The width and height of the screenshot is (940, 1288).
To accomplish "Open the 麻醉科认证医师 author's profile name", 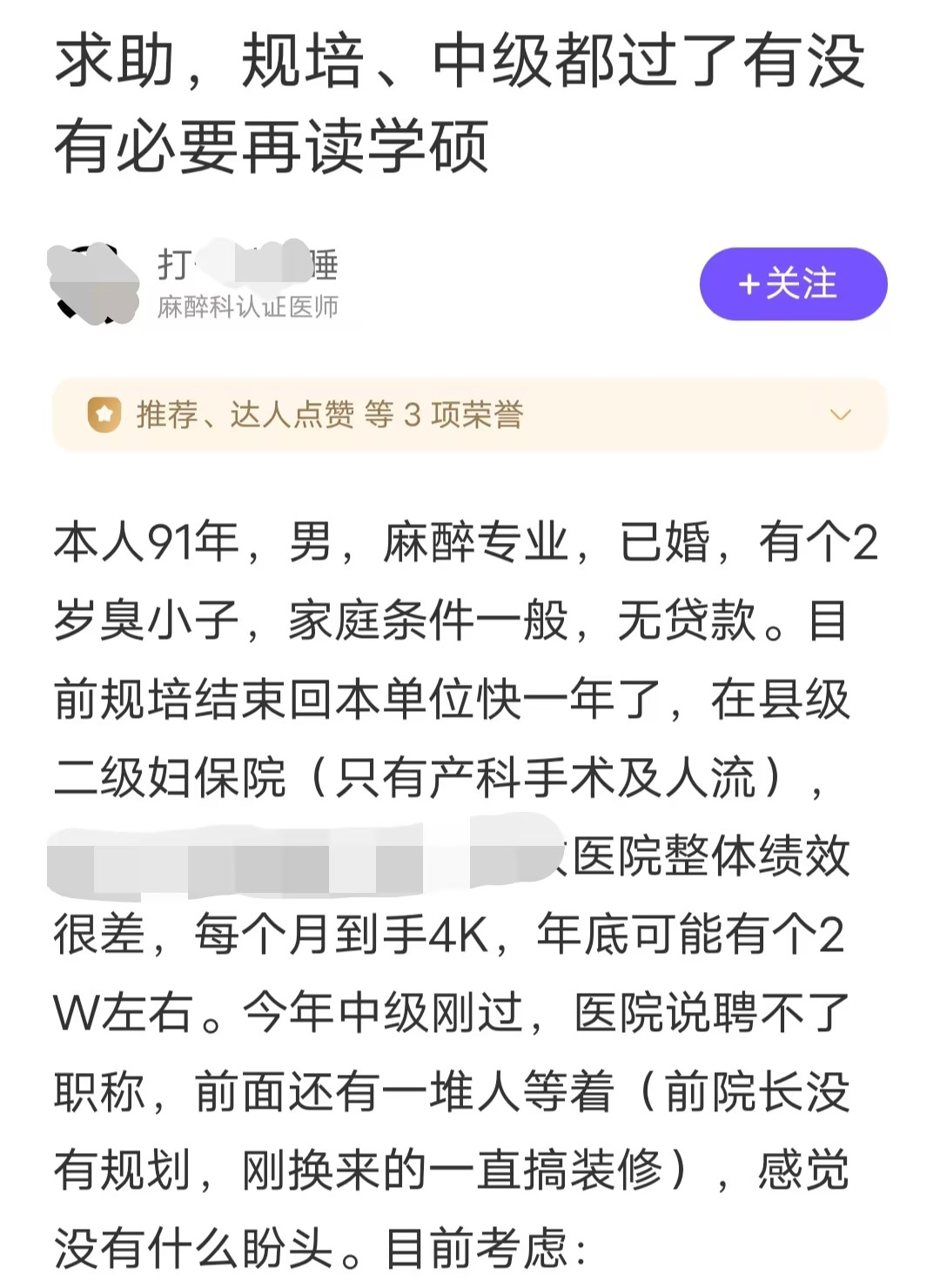I will (x=247, y=265).
